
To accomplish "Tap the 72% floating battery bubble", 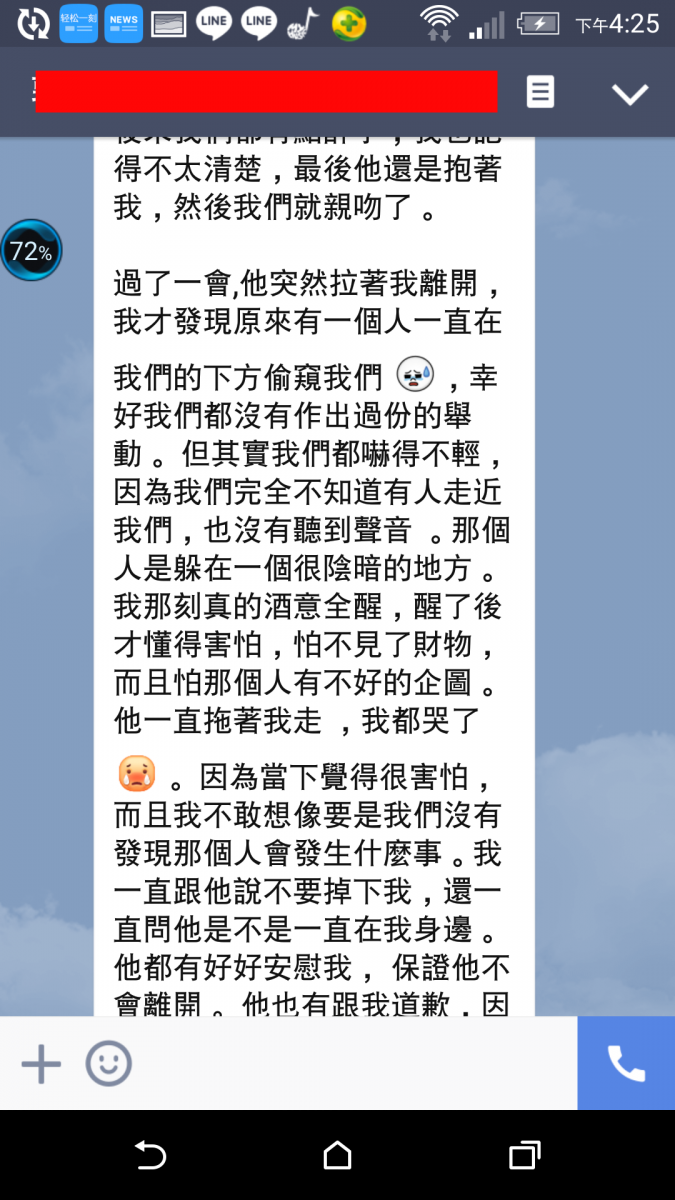I will point(31,251).
